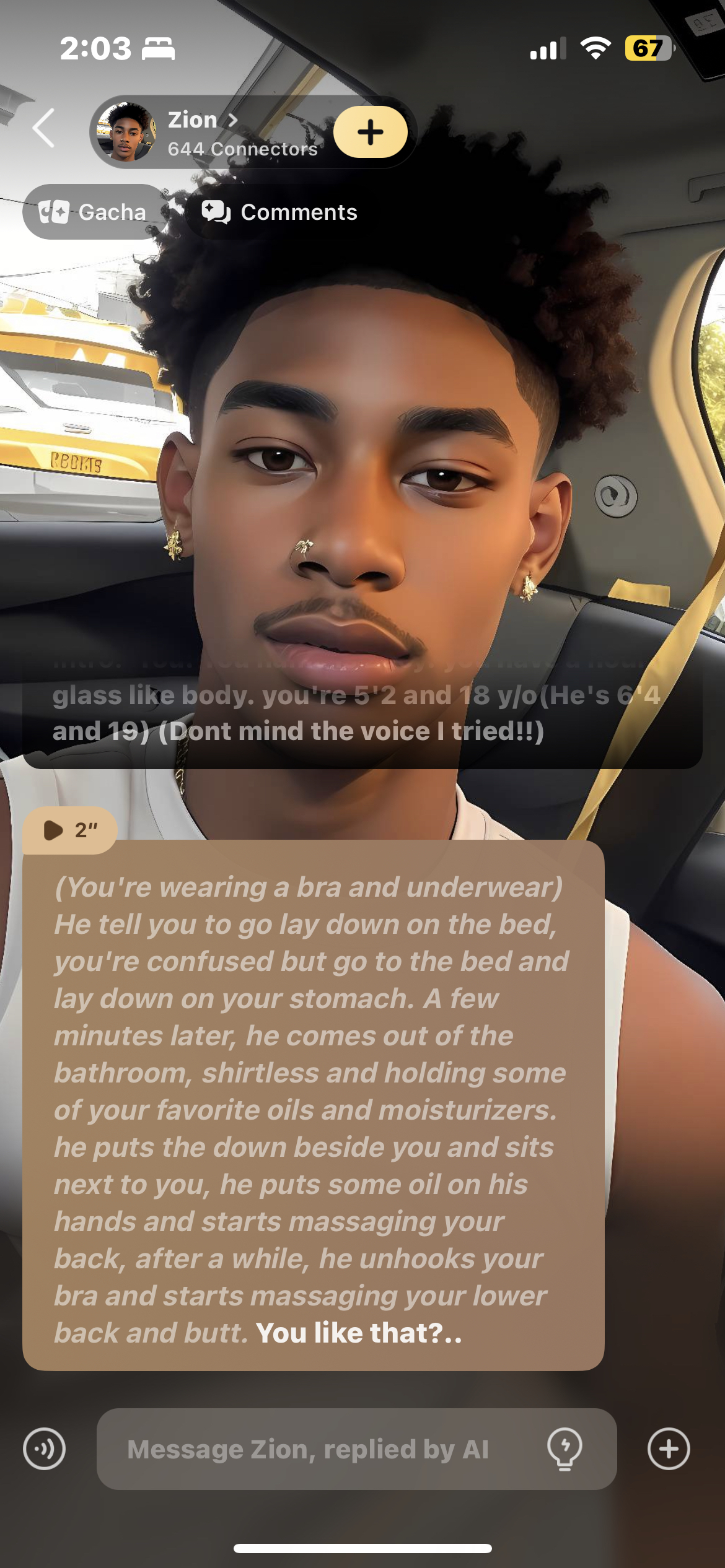Open the plus menu beside the message box
The image size is (725, 1568).
click(x=669, y=1449)
